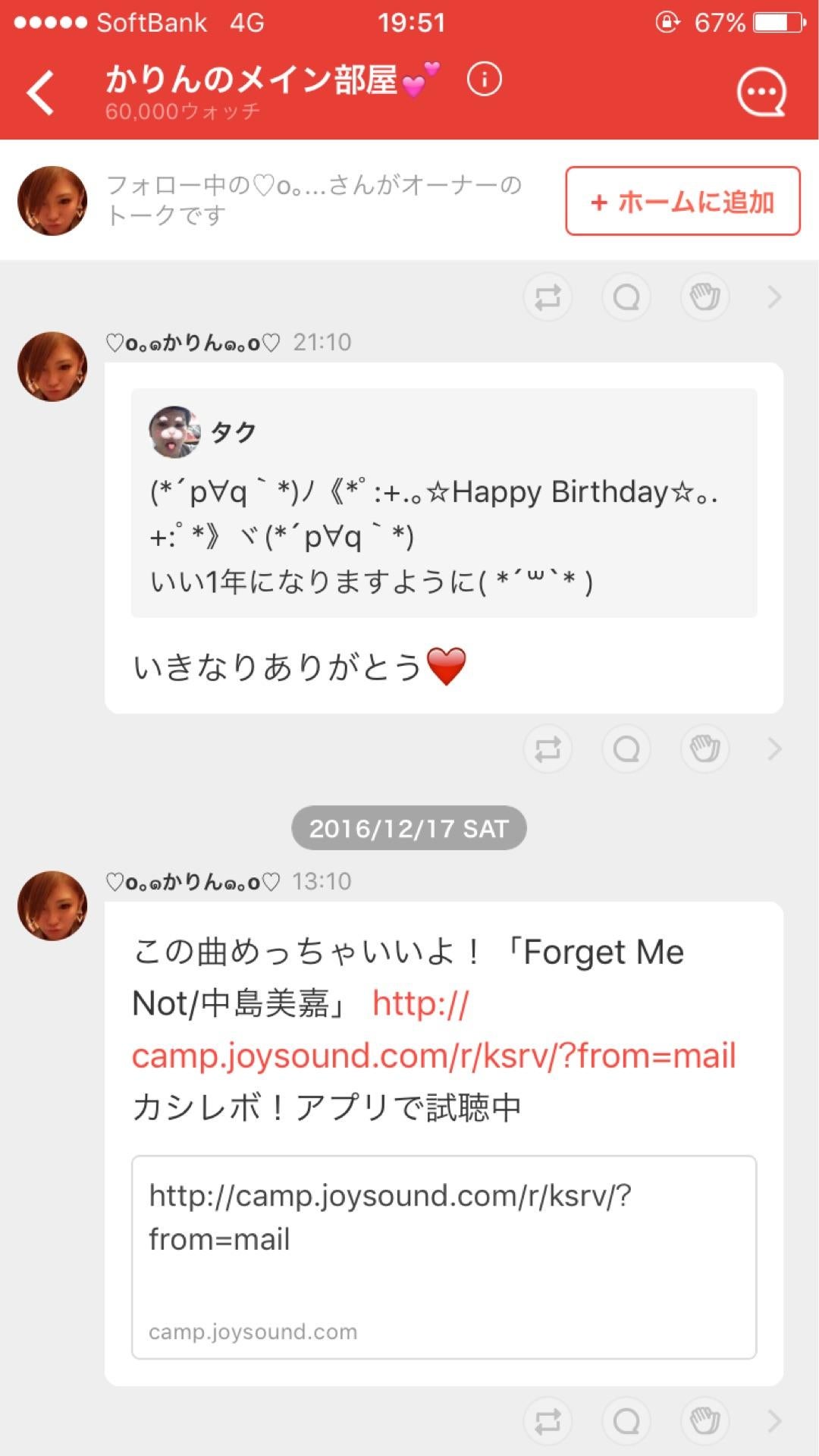Image resolution: width=819 pixels, height=1456 pixels.
Task: Repost the Forget Me Not message
Action: pyautogui.click(x=548, y=1421)
